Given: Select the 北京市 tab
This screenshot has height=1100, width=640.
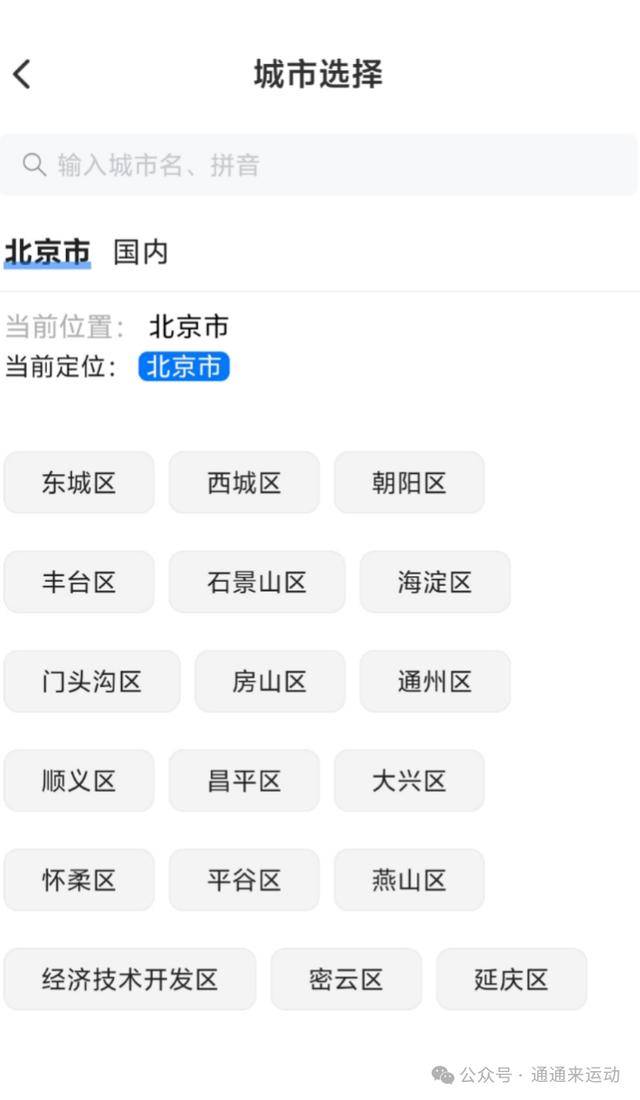Looking at the screenshot, I should [x=47, y=252].
